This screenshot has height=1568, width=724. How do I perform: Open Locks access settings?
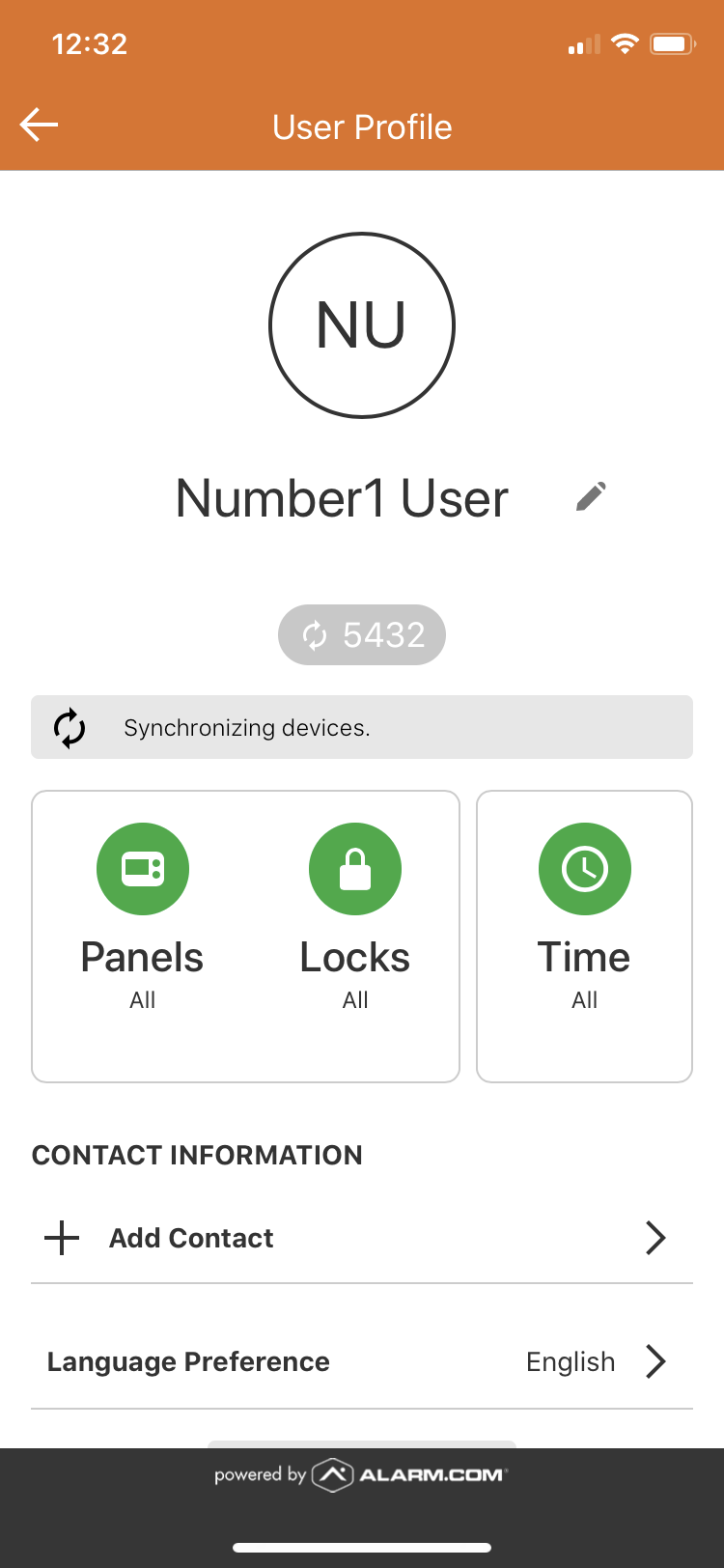click(x=354, y=915)
